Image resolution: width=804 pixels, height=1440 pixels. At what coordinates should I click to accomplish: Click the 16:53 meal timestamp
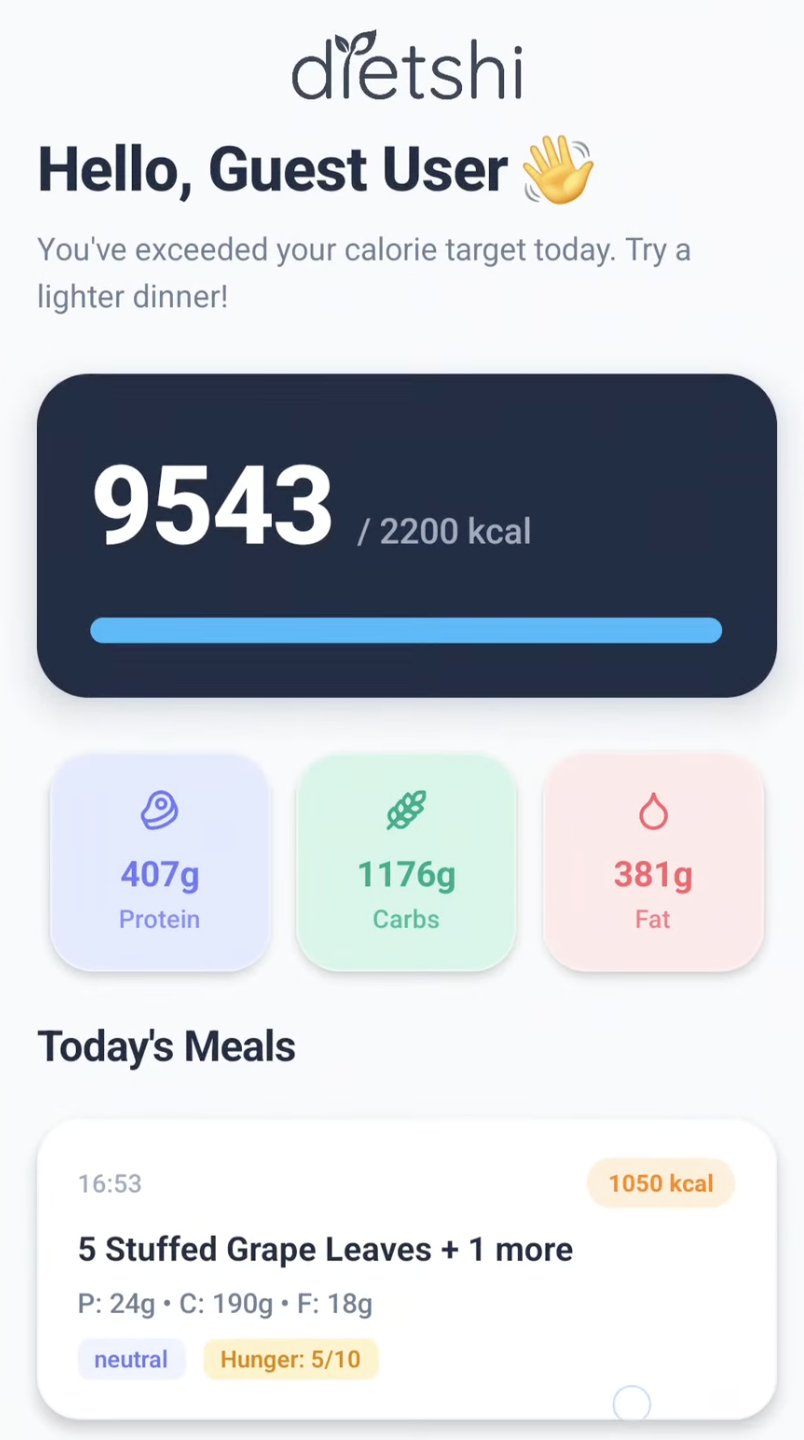tap(110, 1183)
